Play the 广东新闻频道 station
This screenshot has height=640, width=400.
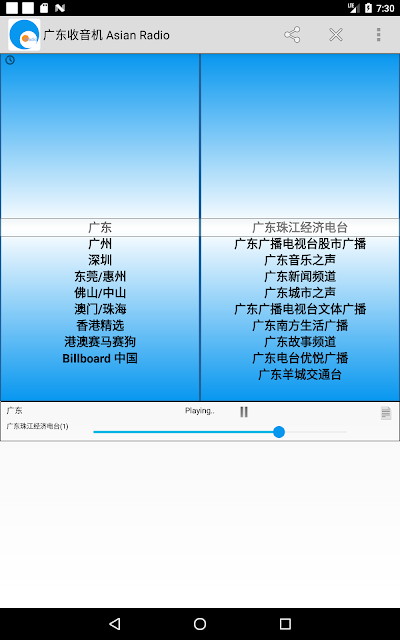tap(300, 277)
